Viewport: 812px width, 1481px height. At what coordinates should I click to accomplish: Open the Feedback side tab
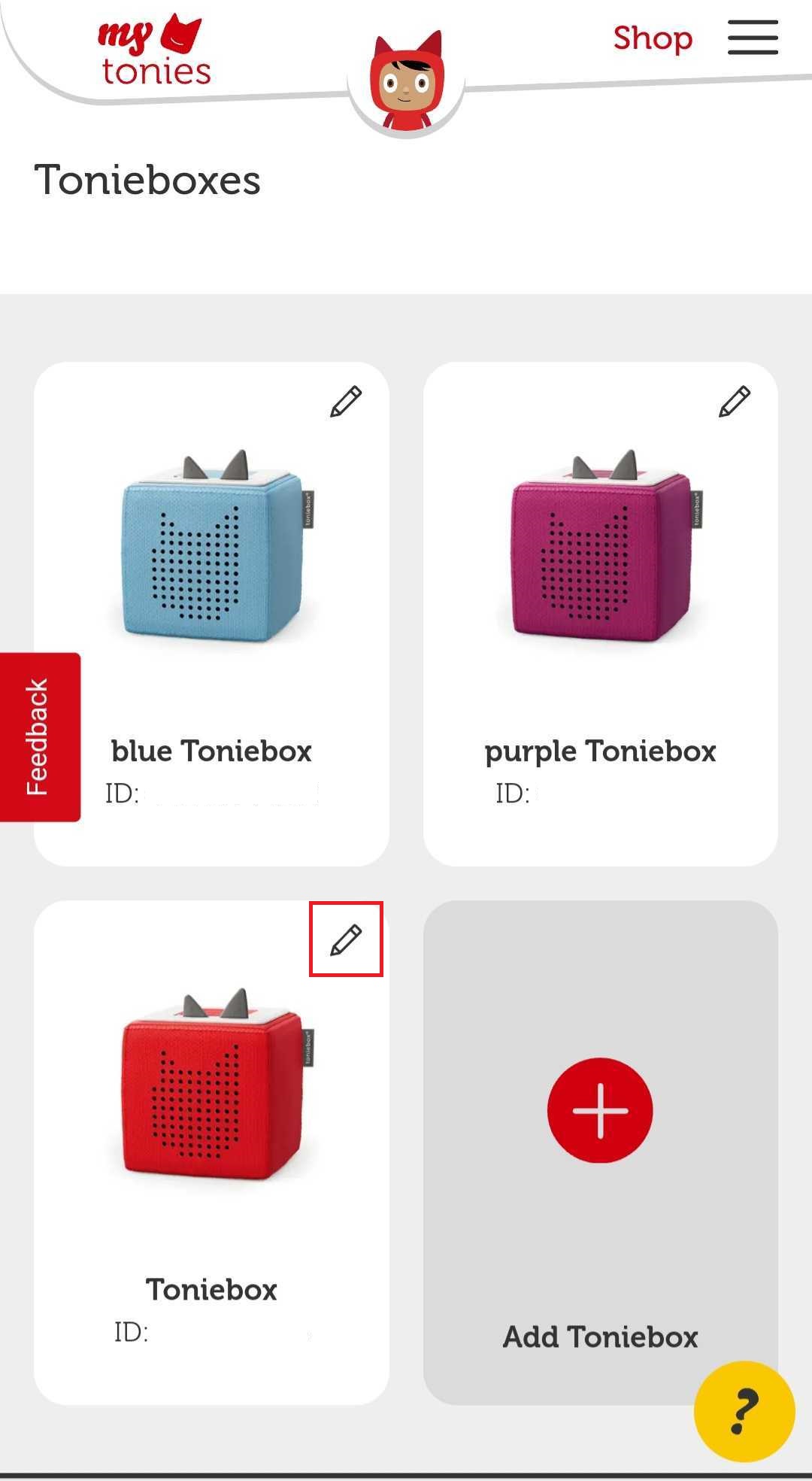[x=39, y=737]
